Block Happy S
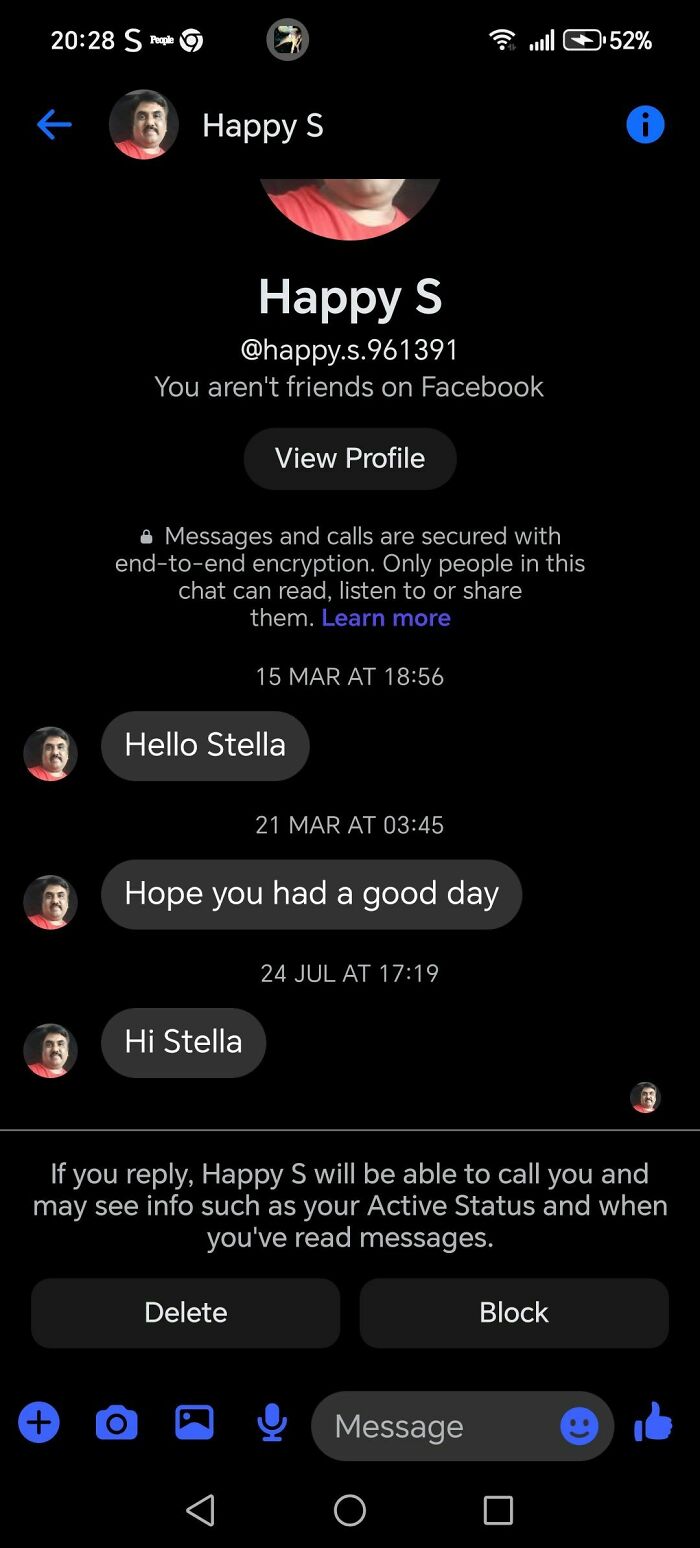The image size is (700, 1548). coord(514,1312)
